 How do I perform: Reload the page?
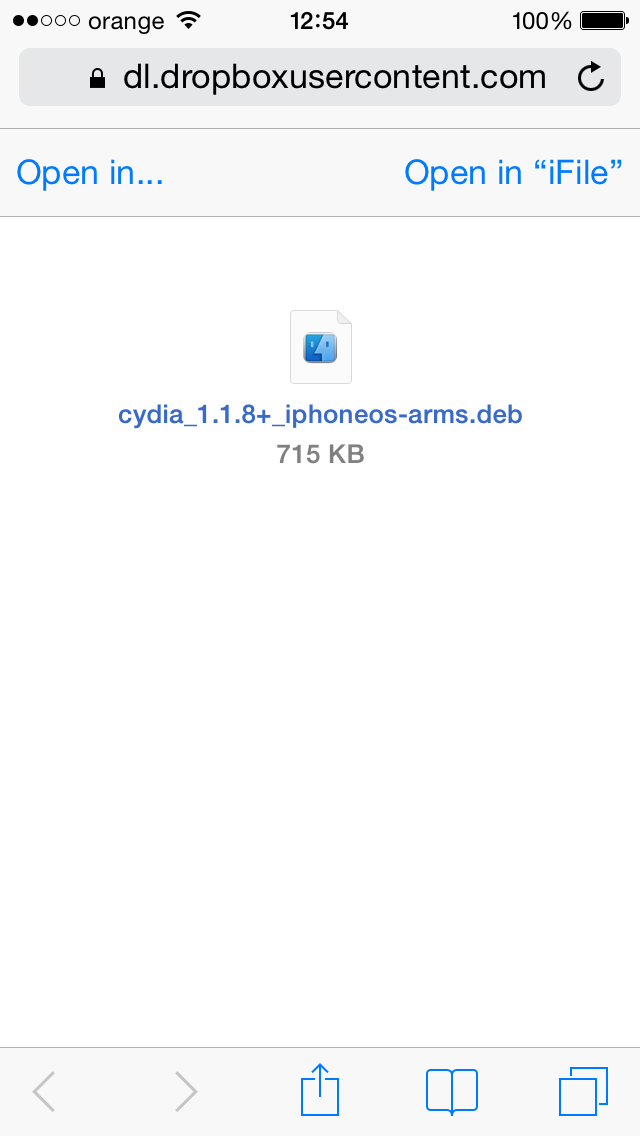click(x=591, y=77)
